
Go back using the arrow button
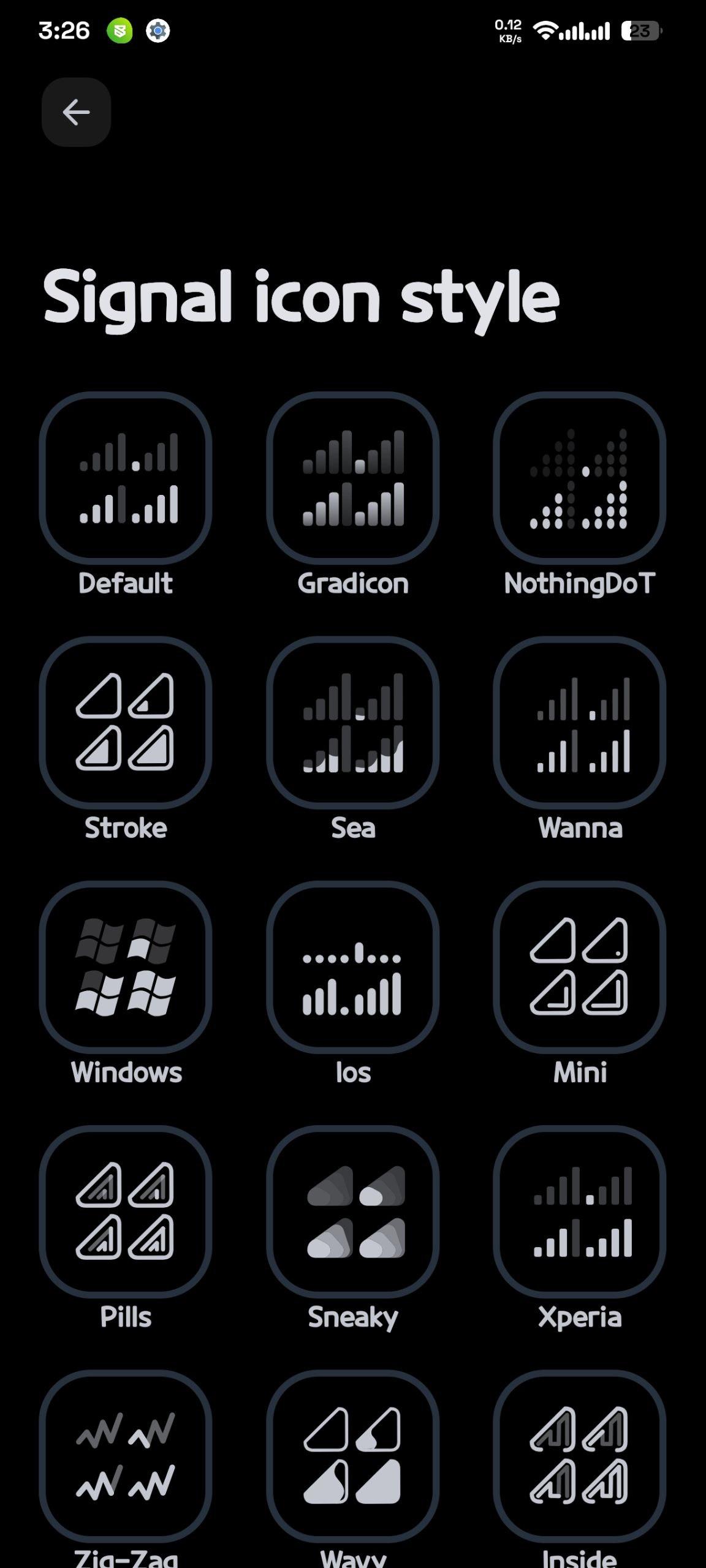coord(76,112)
